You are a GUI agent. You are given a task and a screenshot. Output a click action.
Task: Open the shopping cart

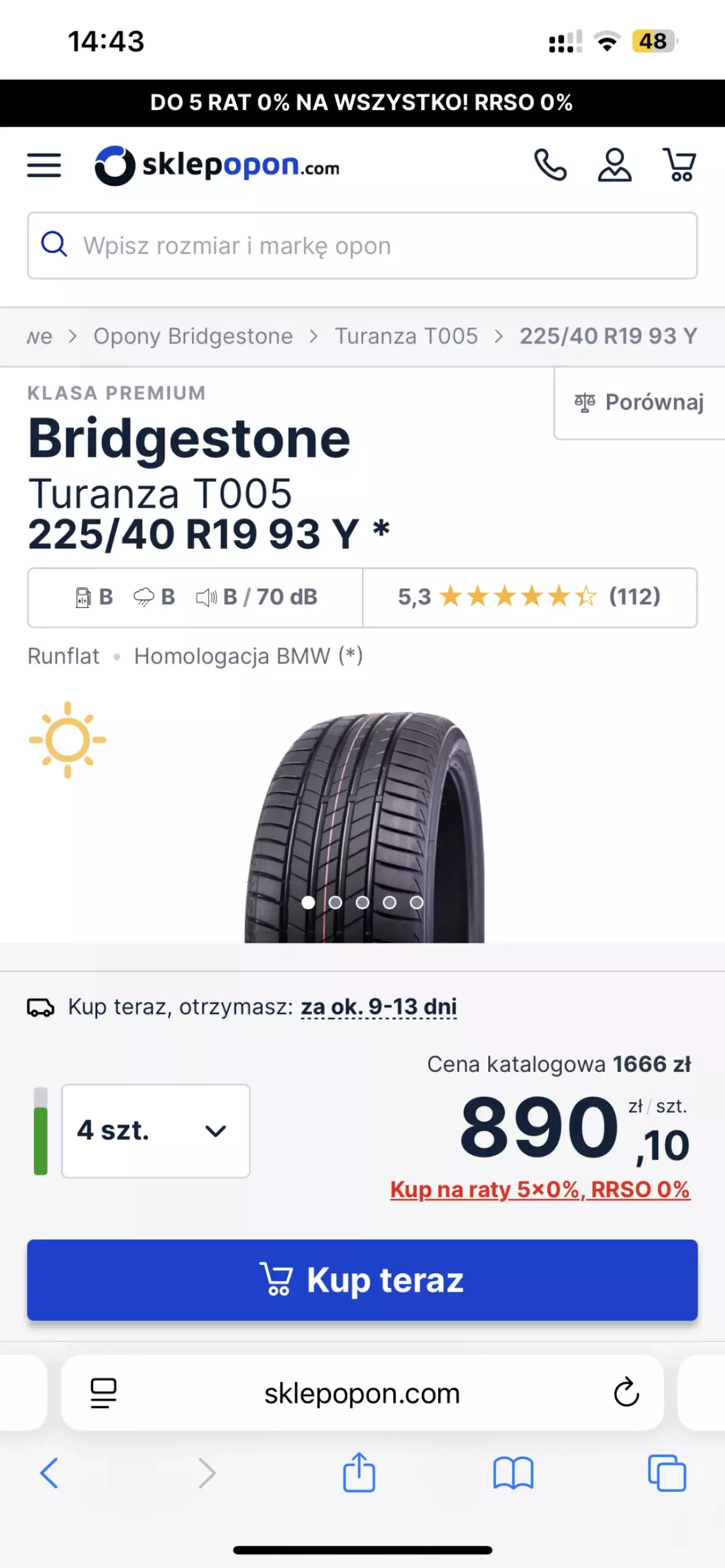click(679, 166)
